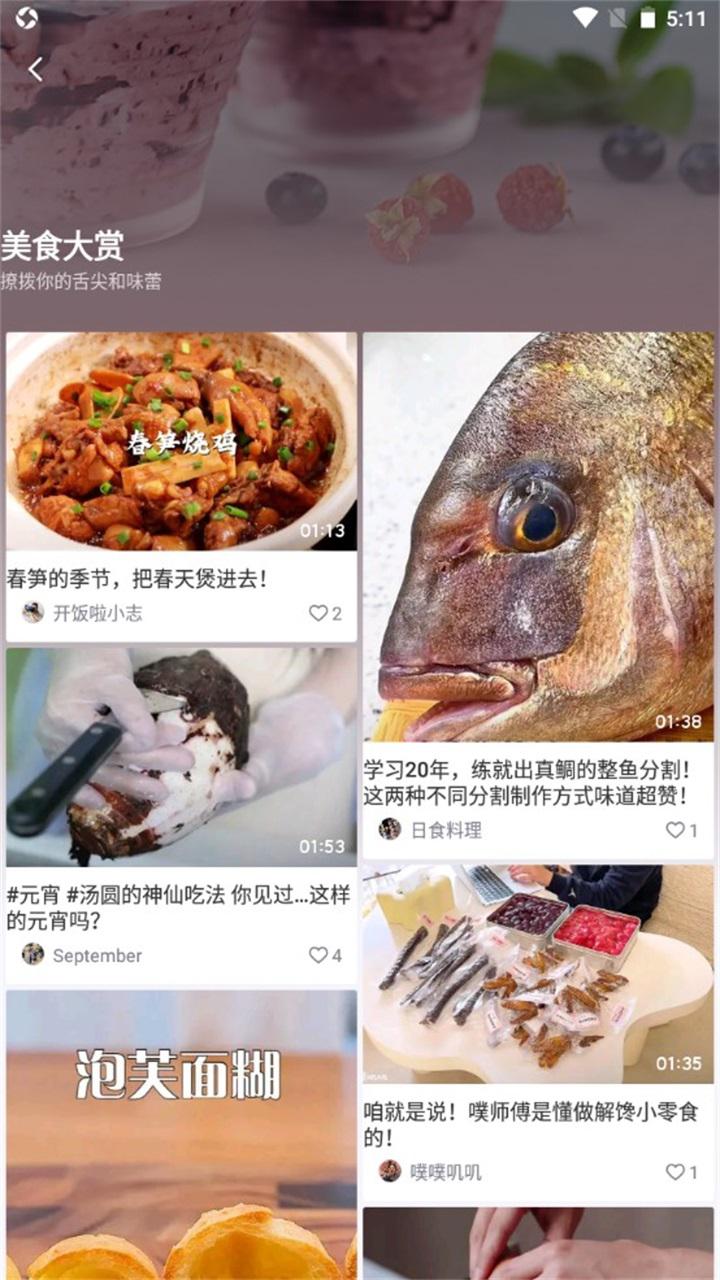Open the 真鲷 fish cutting video
720x1280 pixels.
point(538,536)
